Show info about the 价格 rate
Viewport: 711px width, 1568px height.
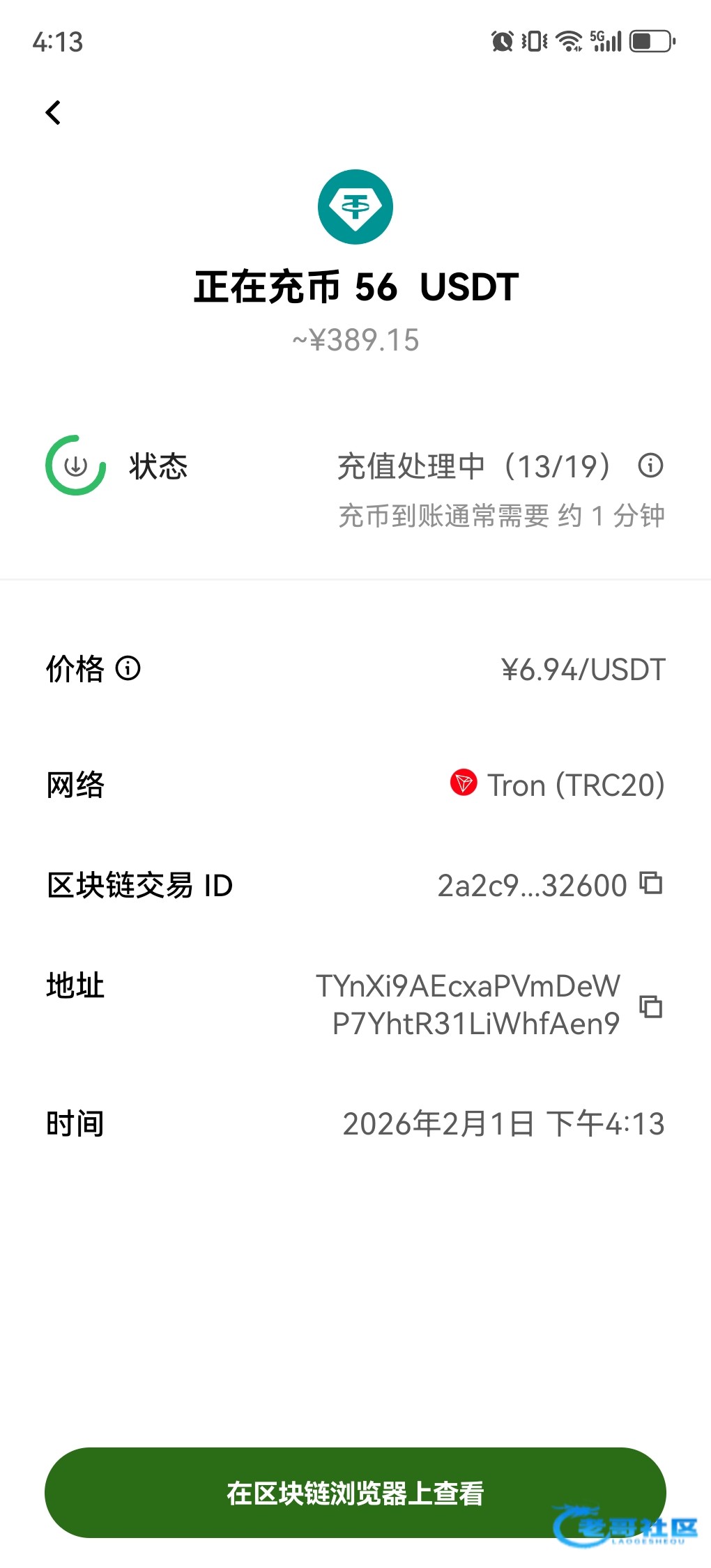(x=128, y=668)
